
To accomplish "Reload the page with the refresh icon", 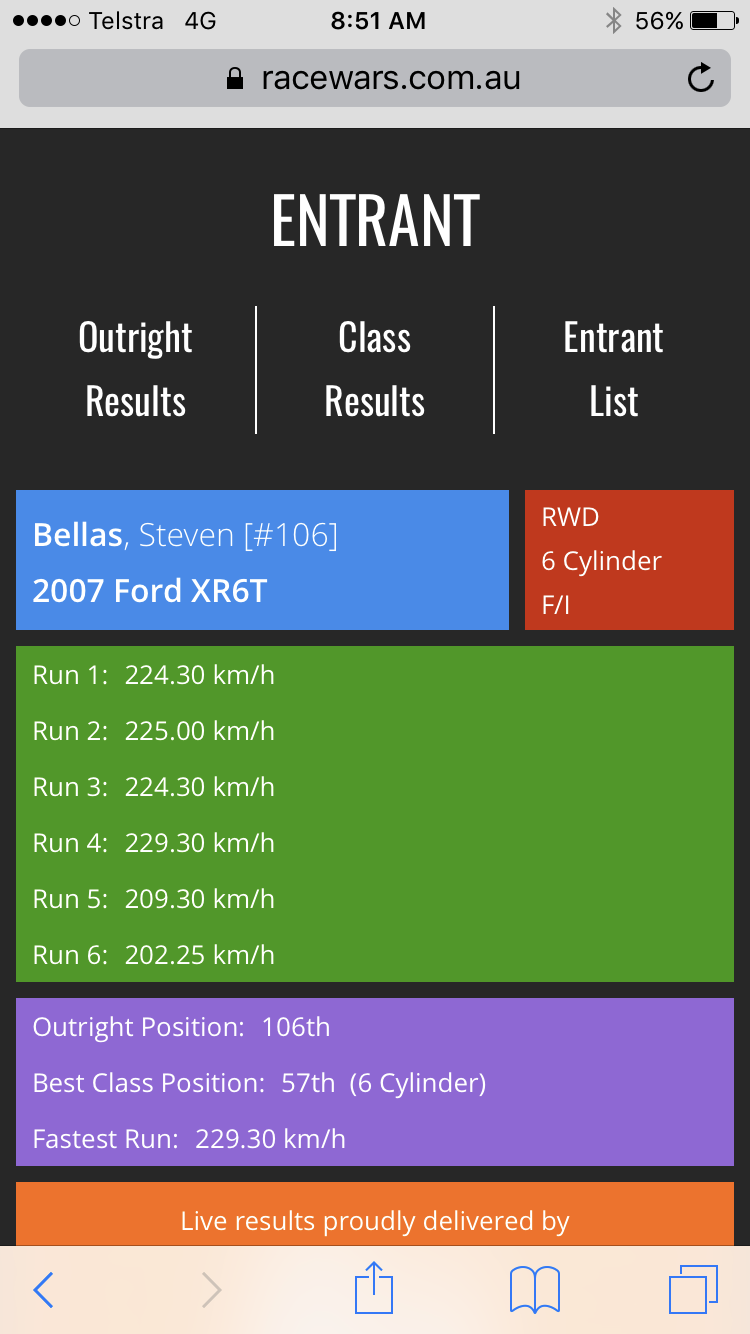I will (x=701, y=78).
